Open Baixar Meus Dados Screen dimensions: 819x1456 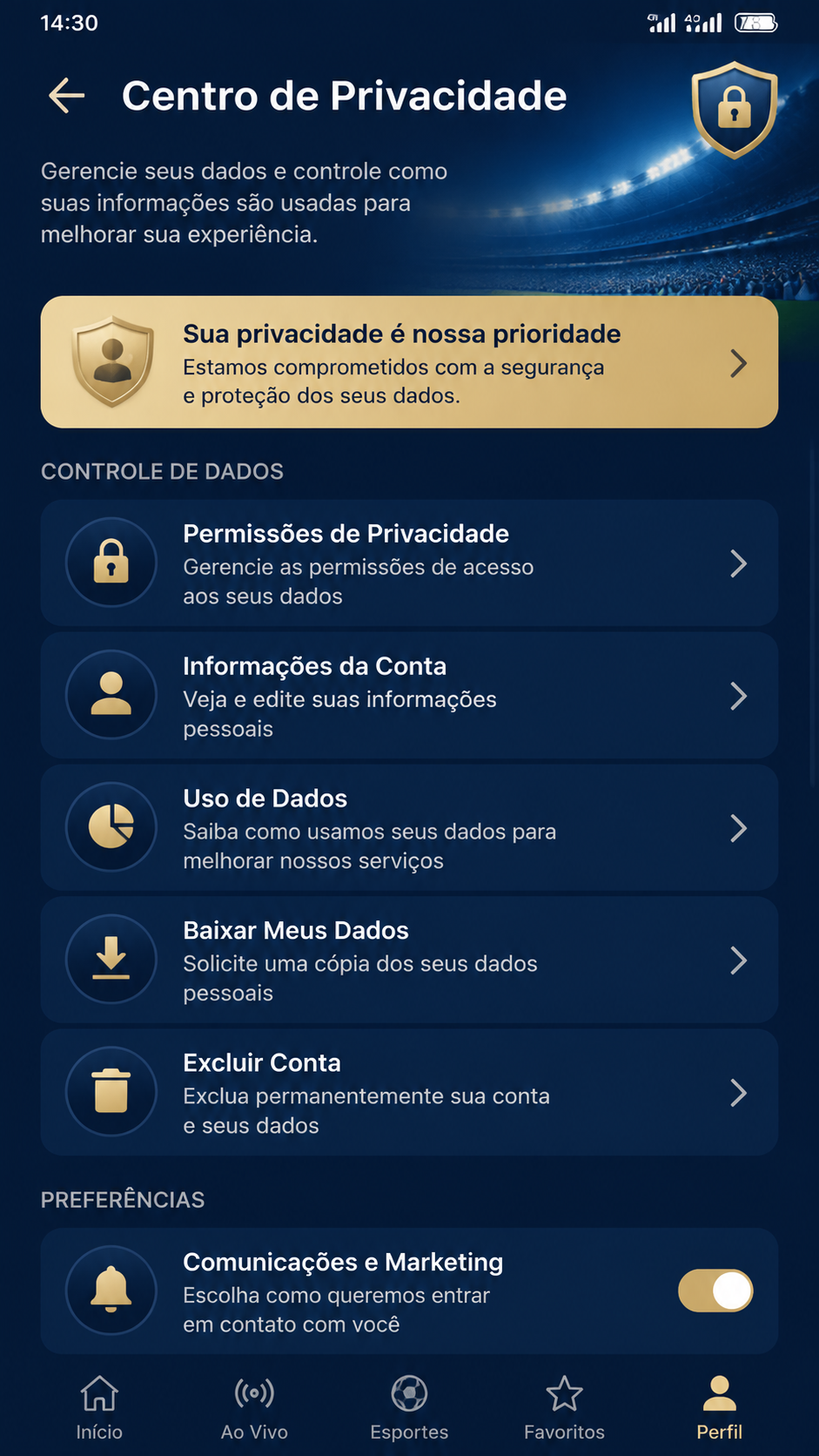coord(409,961)
